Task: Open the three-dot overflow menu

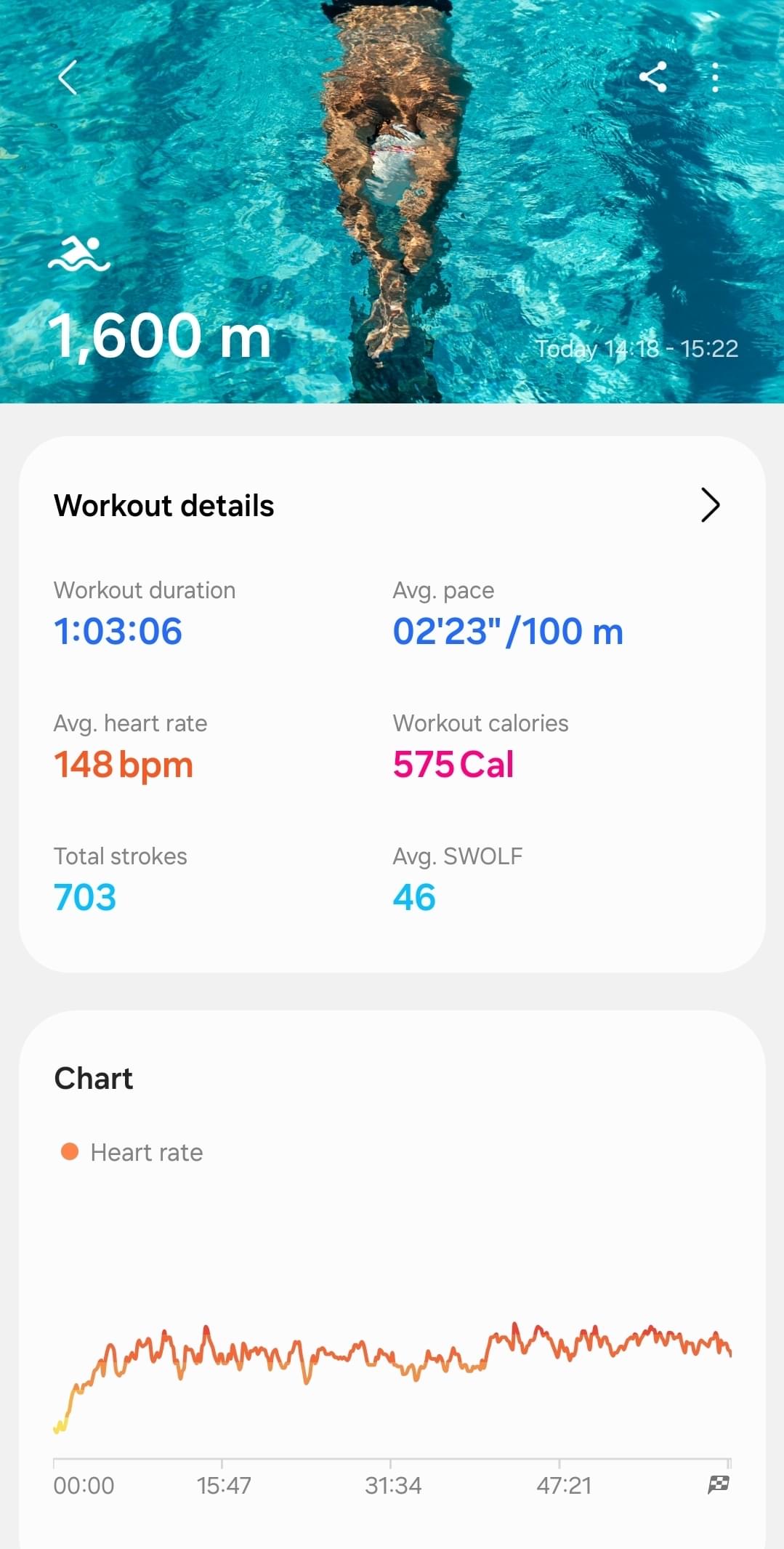Action: click(x=716, y=77)
